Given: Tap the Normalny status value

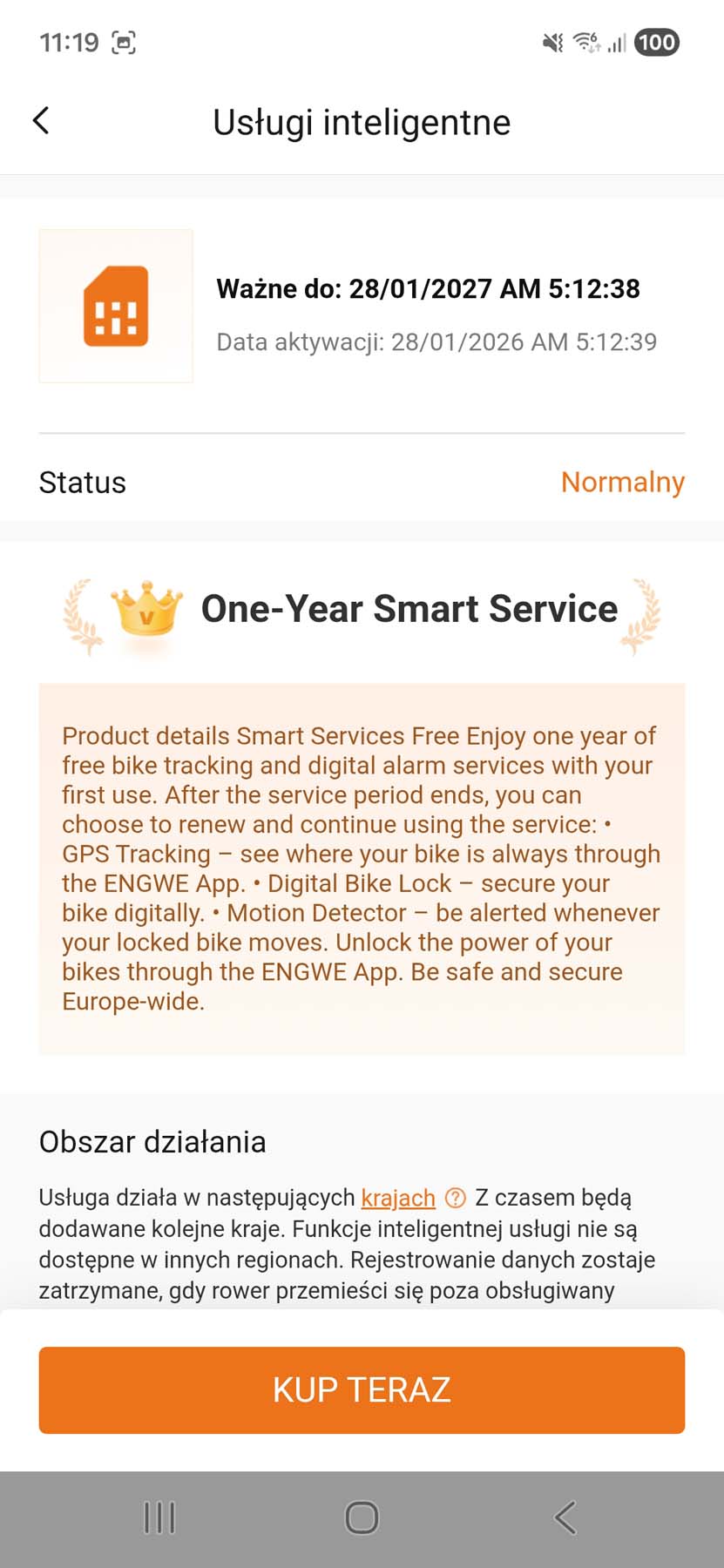Looking at the screenshot, I should pos(622,482).
